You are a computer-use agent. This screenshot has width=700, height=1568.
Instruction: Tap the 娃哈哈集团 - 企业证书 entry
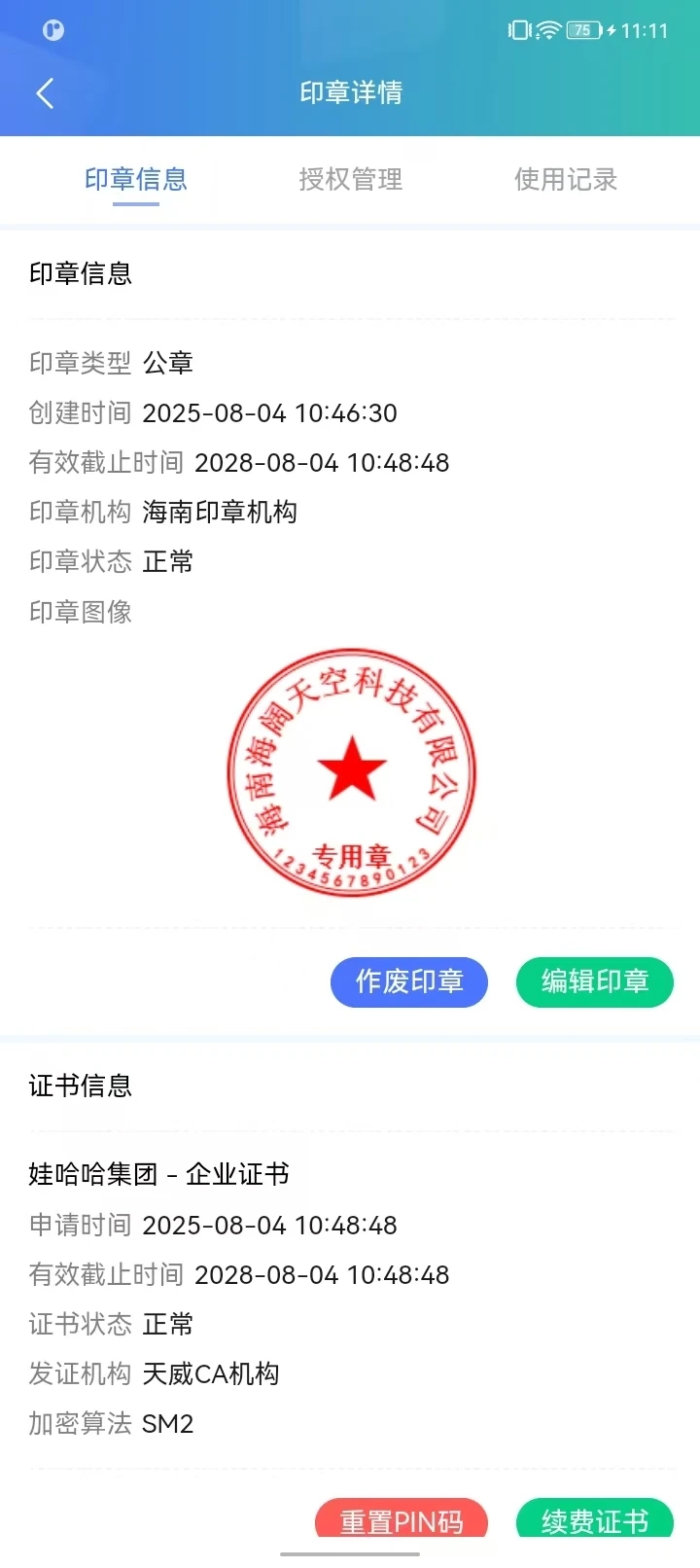[x=163, y=1175]
